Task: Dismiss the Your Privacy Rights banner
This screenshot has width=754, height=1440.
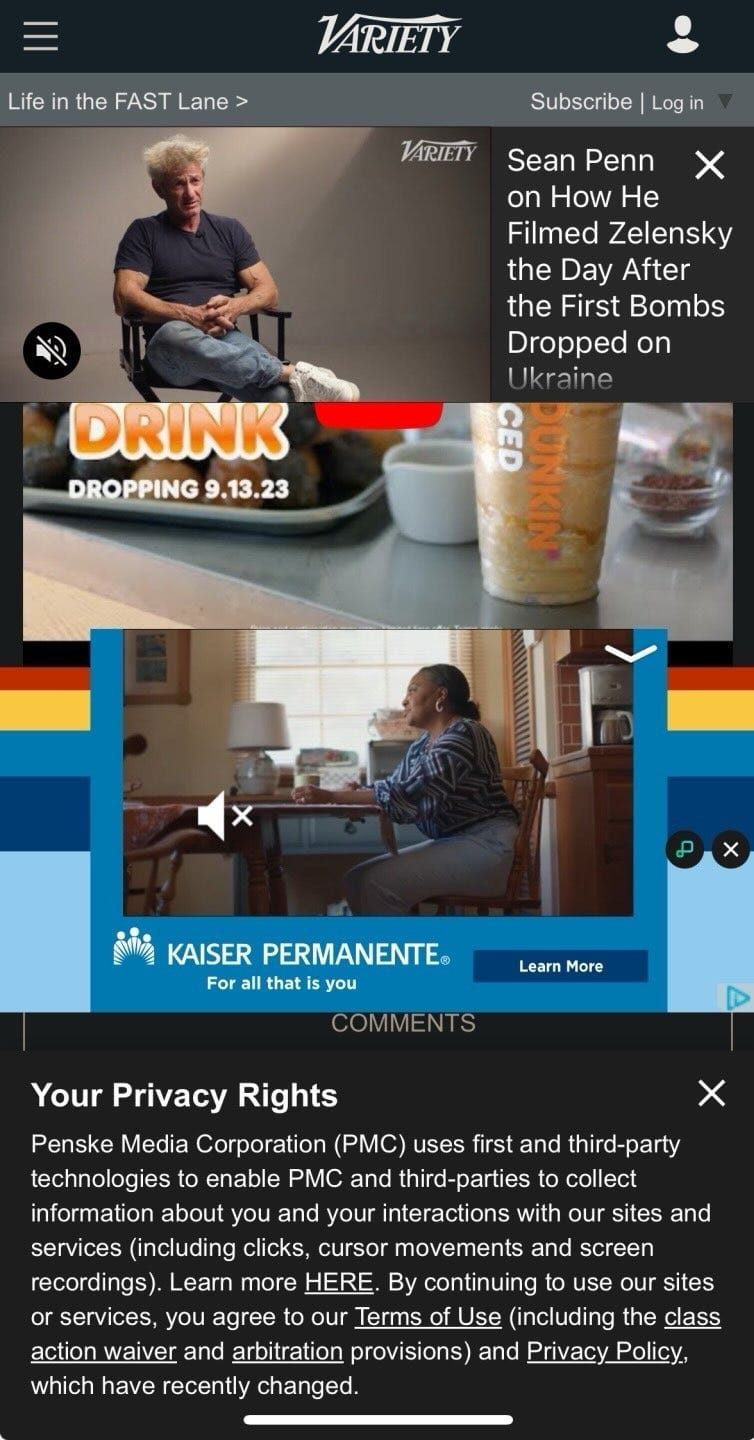Action: pos(711,1093)
